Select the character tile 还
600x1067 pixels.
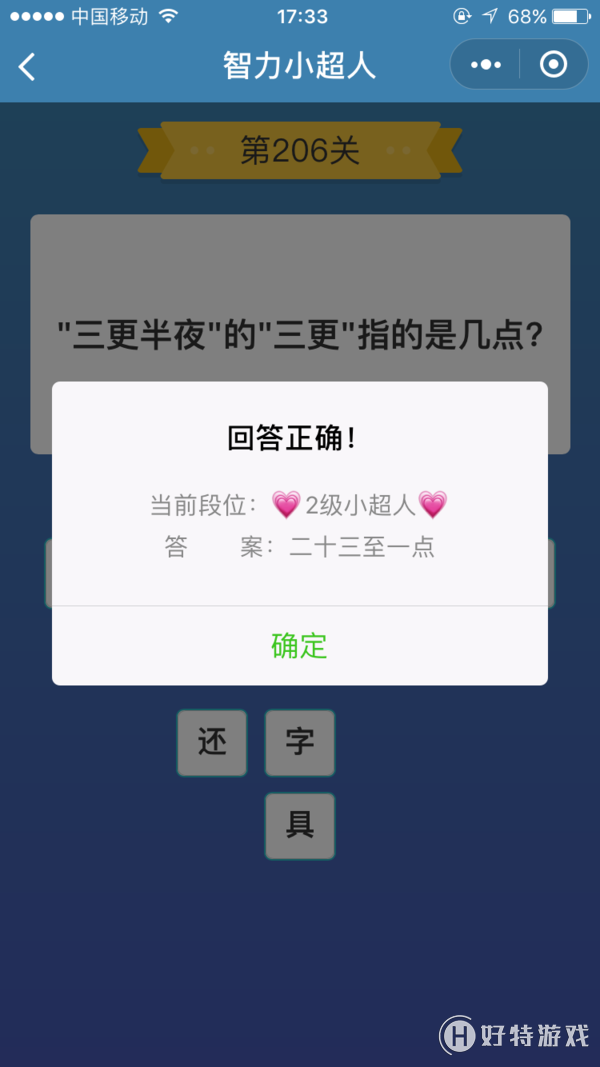[x=212, y=743]
